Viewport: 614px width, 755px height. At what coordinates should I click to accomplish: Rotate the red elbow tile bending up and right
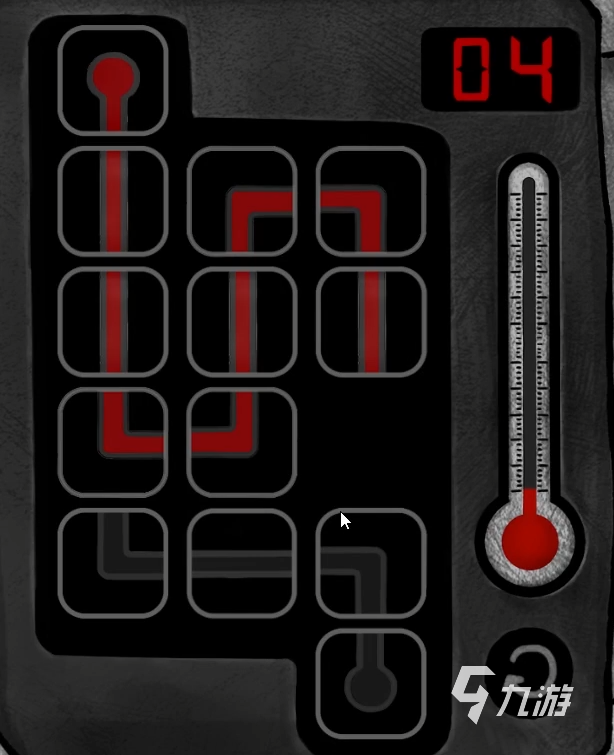[112, 441]
